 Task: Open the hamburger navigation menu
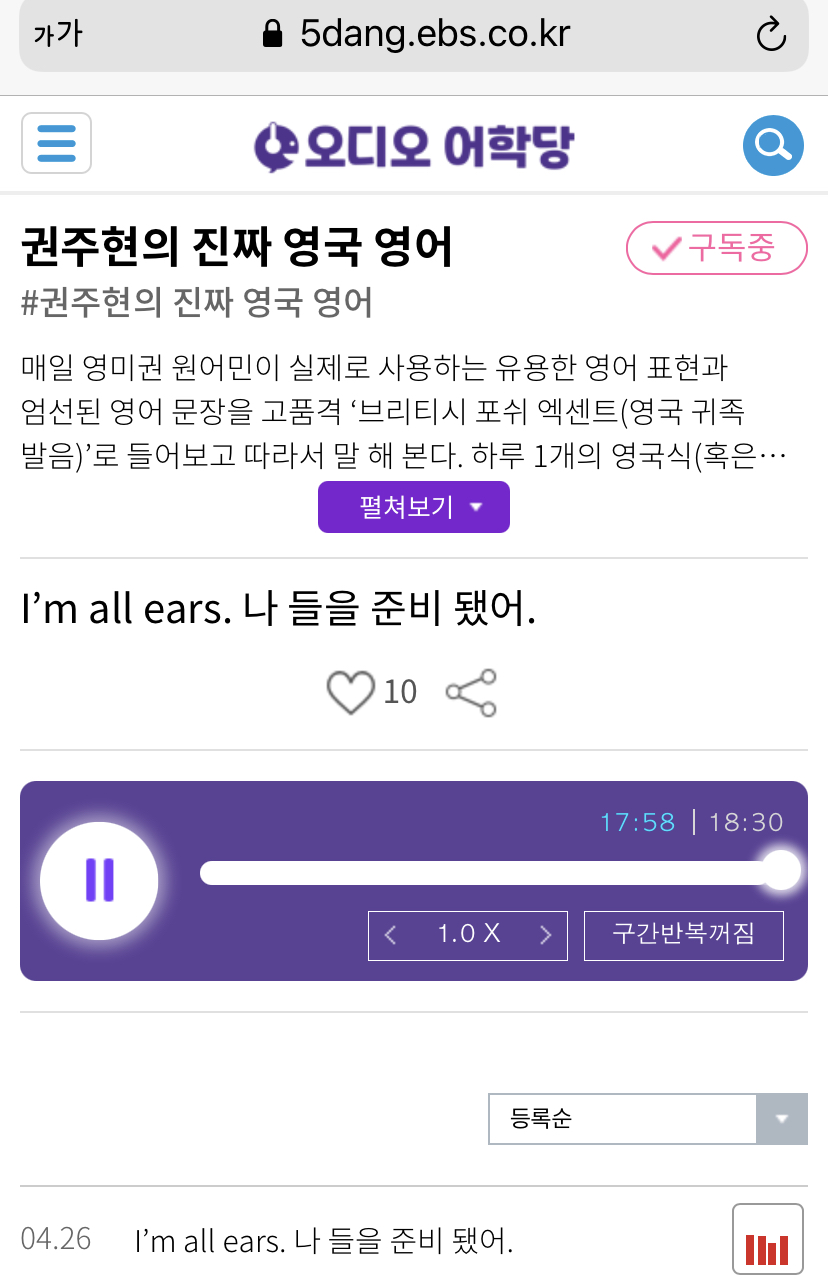click(x=56, y=143)
